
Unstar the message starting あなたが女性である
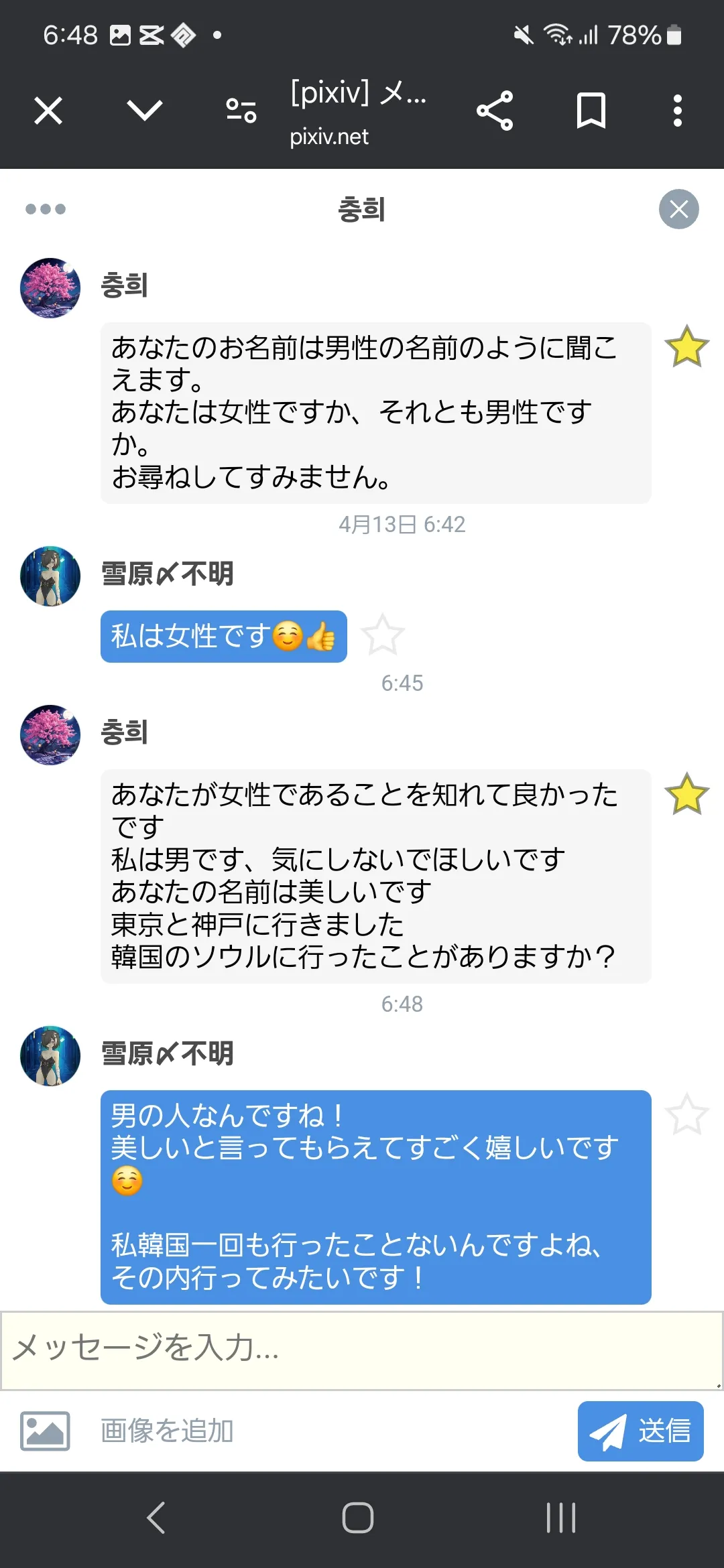686,794
